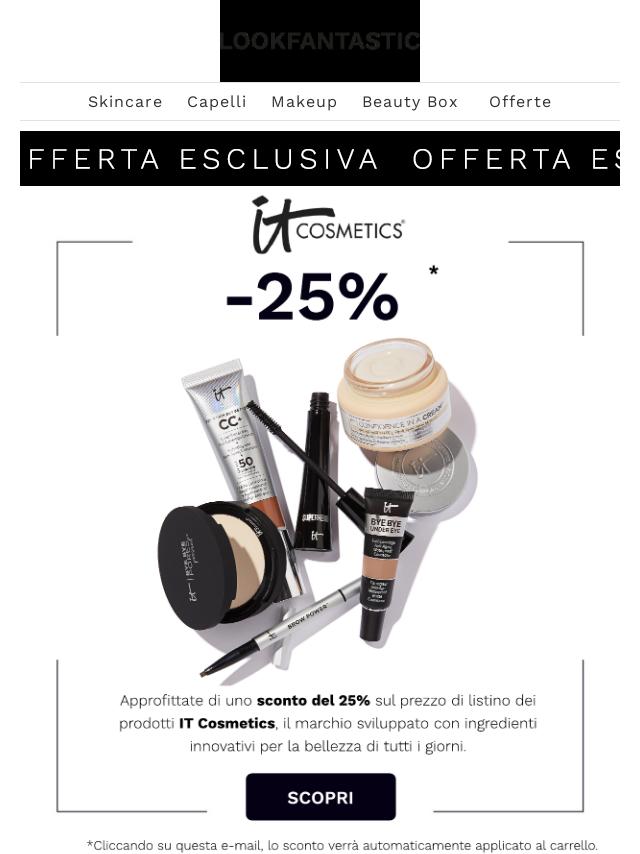This screenshot has width=640, height=854.
Task: Tap the Offerta Esclusiva banner strip
Action: 320,159
